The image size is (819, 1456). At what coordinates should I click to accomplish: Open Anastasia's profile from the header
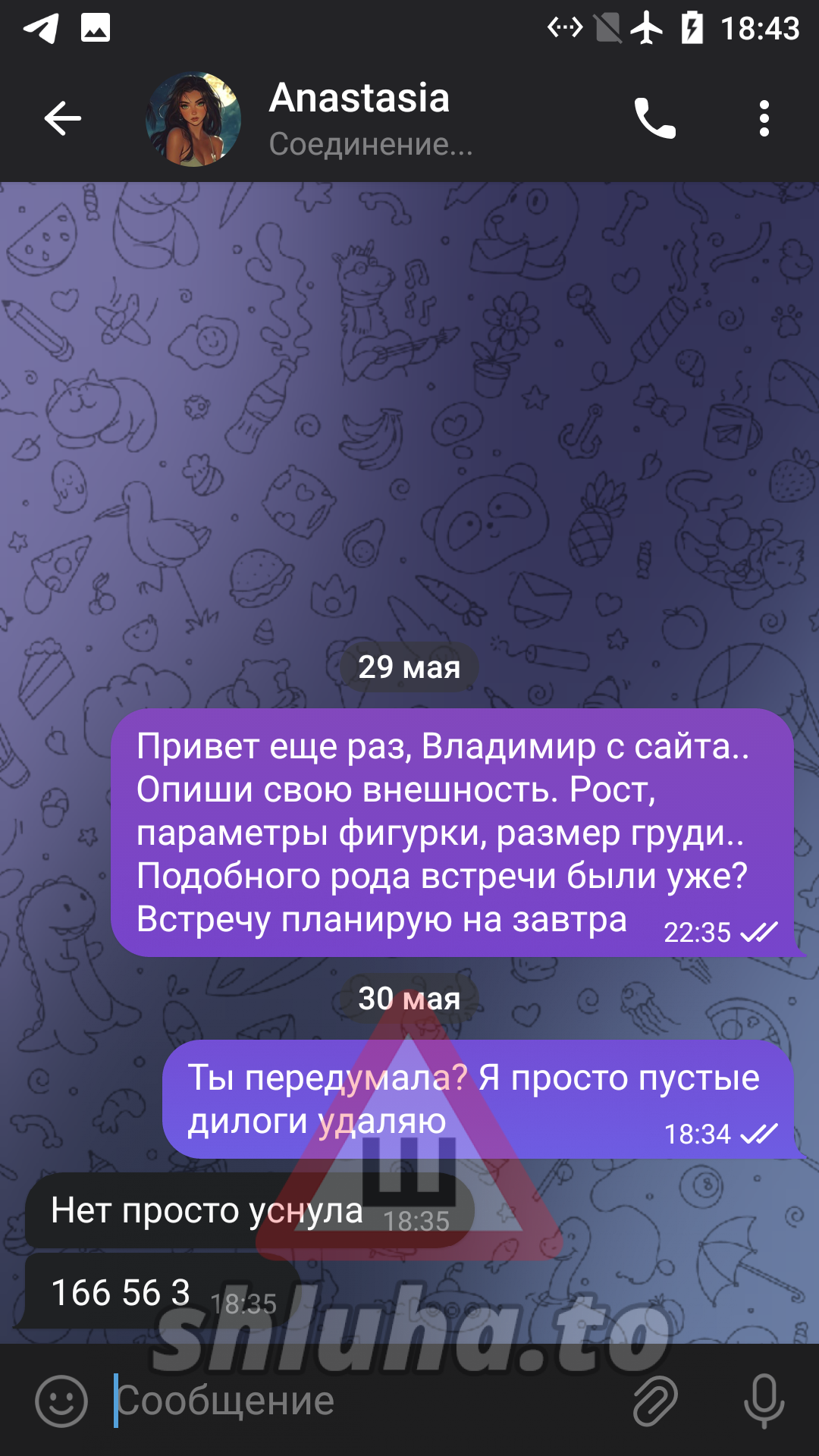click(x=359, y=118)
